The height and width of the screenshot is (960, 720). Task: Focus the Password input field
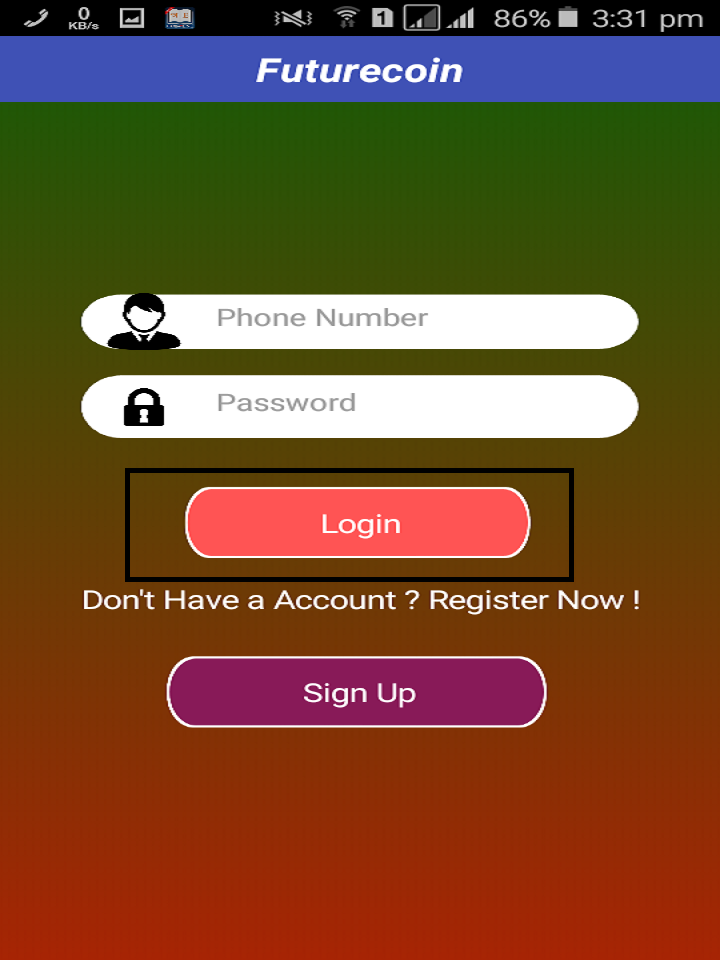pos(400,406)
